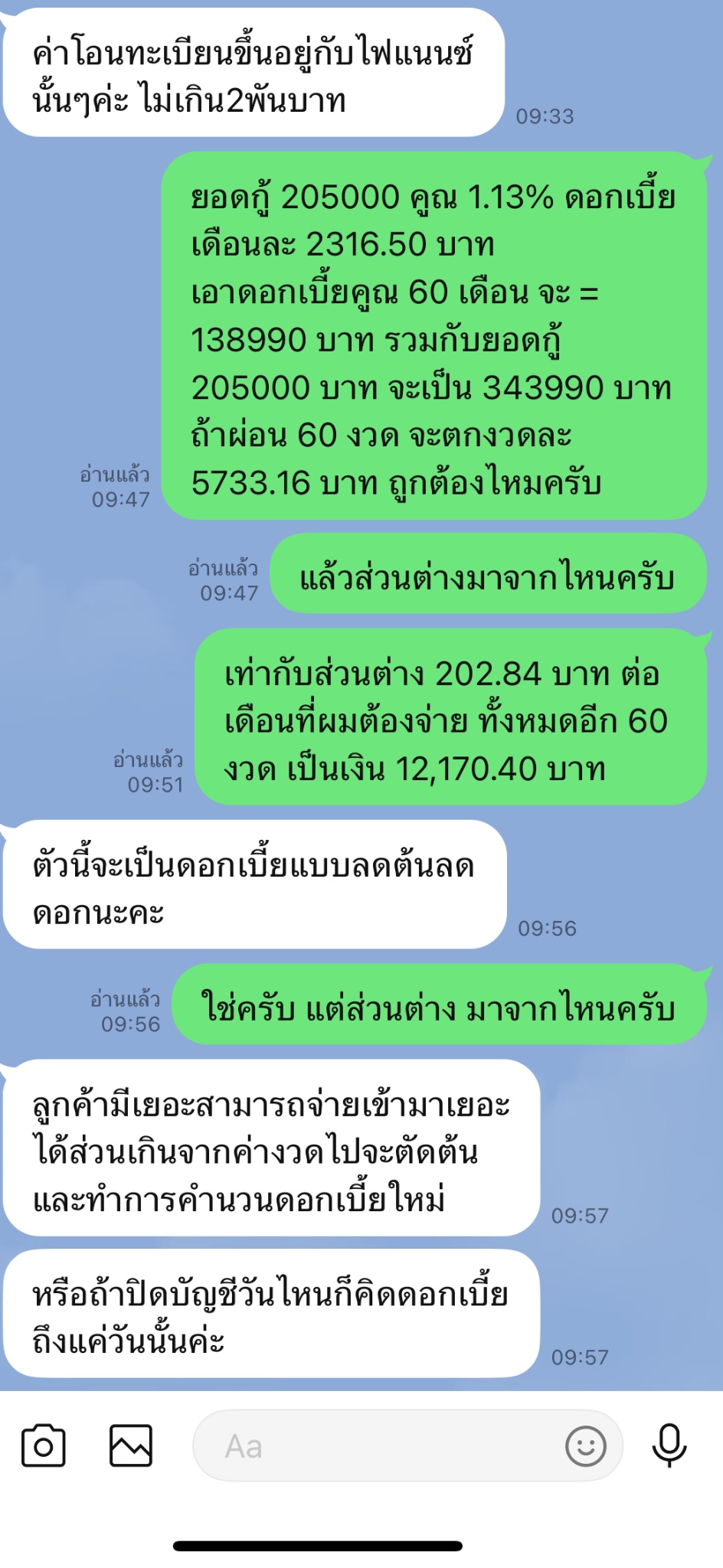Tap the microphone to record voice
This screenshot has width=723, height=1568.
(x=669, y=1445)
